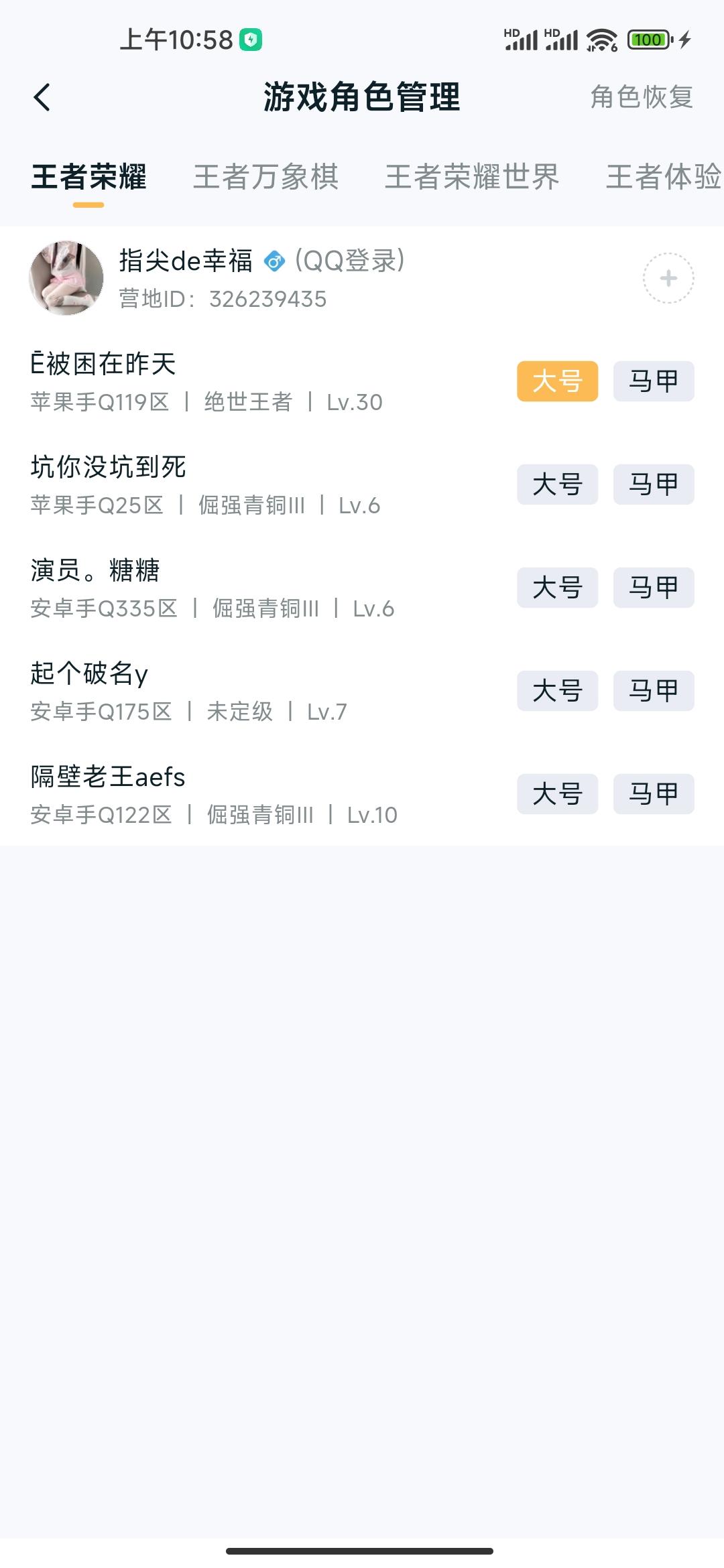Switch to the 王者万象棋 tab
Screen dimensions: 724x1568
click(265, 177)
